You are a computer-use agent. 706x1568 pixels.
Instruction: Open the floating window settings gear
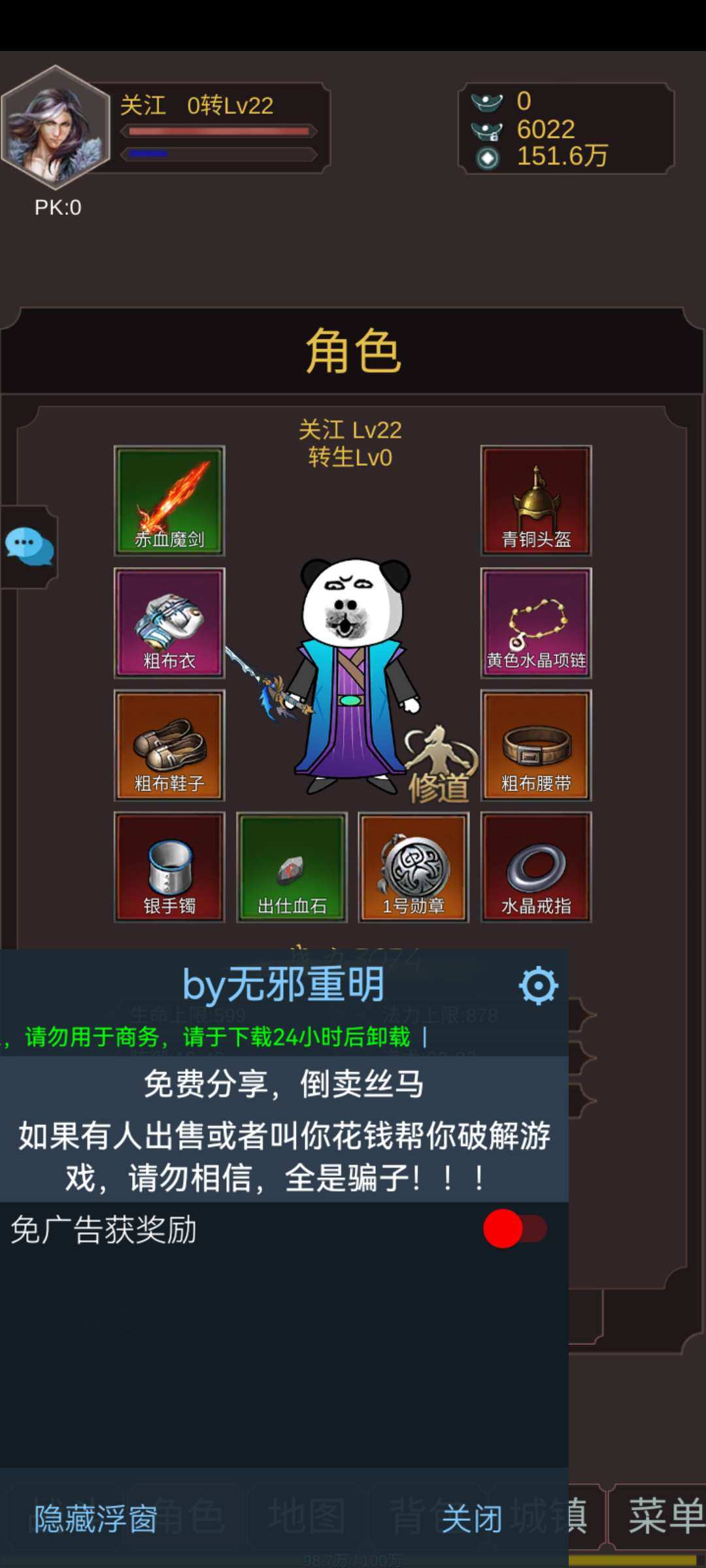(538, 986)
